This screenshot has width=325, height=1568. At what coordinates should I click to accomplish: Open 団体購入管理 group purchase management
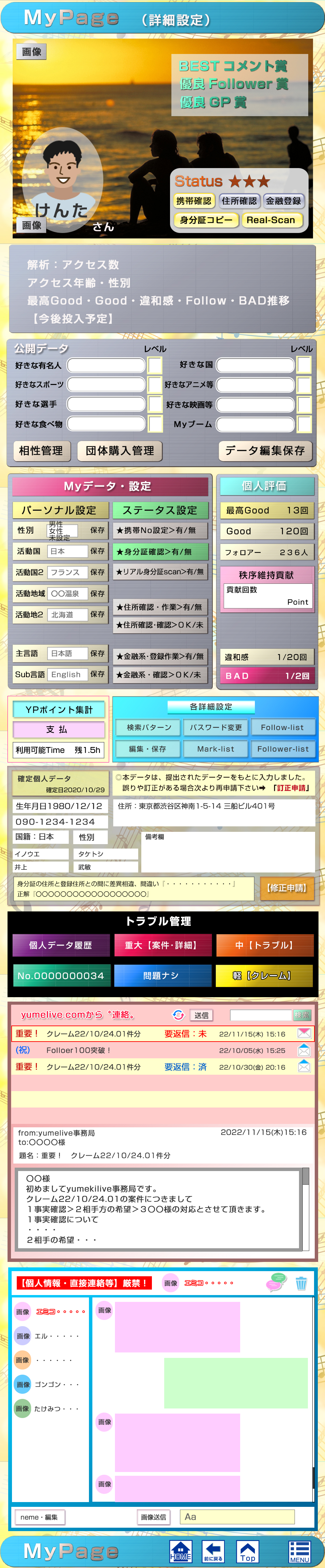pos(119,451)
